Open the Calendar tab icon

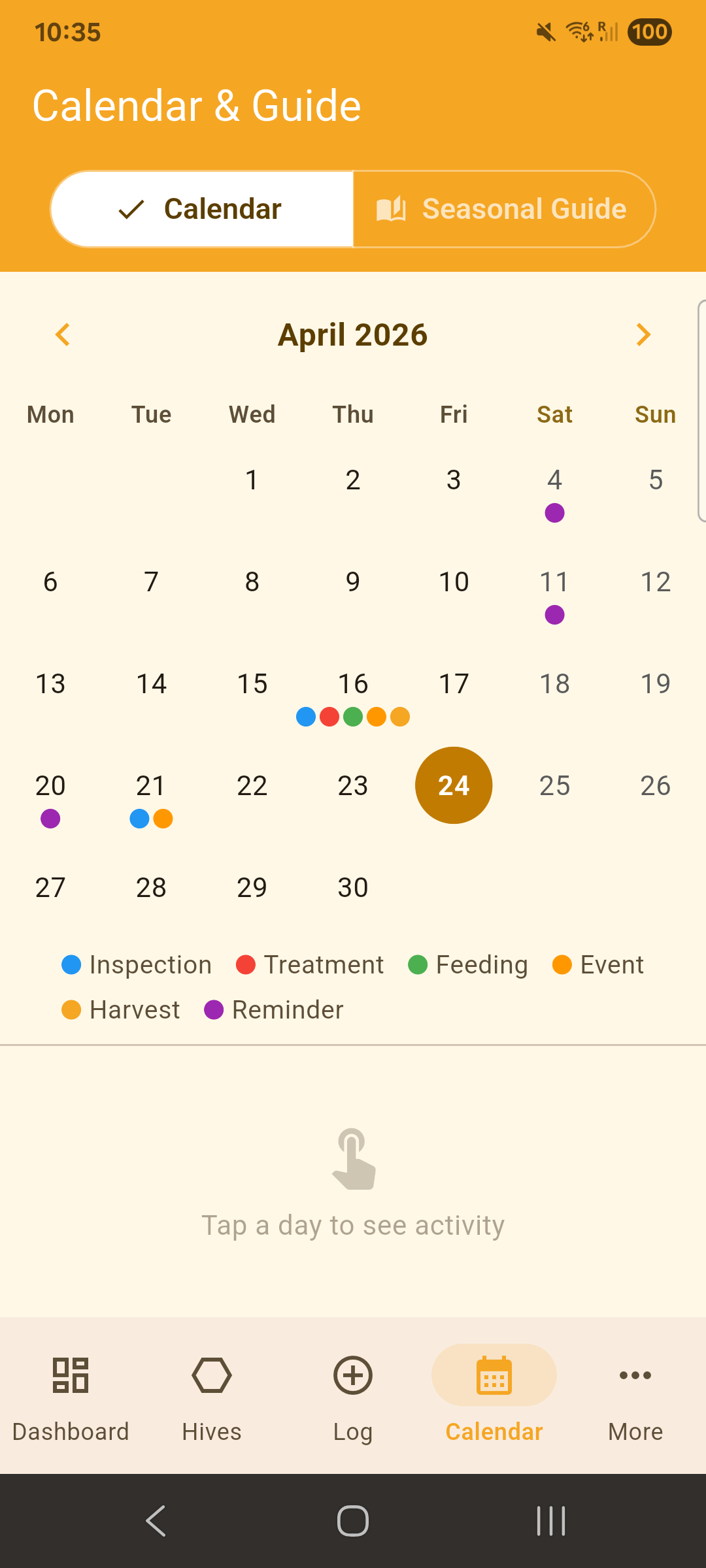[494, 1375]
